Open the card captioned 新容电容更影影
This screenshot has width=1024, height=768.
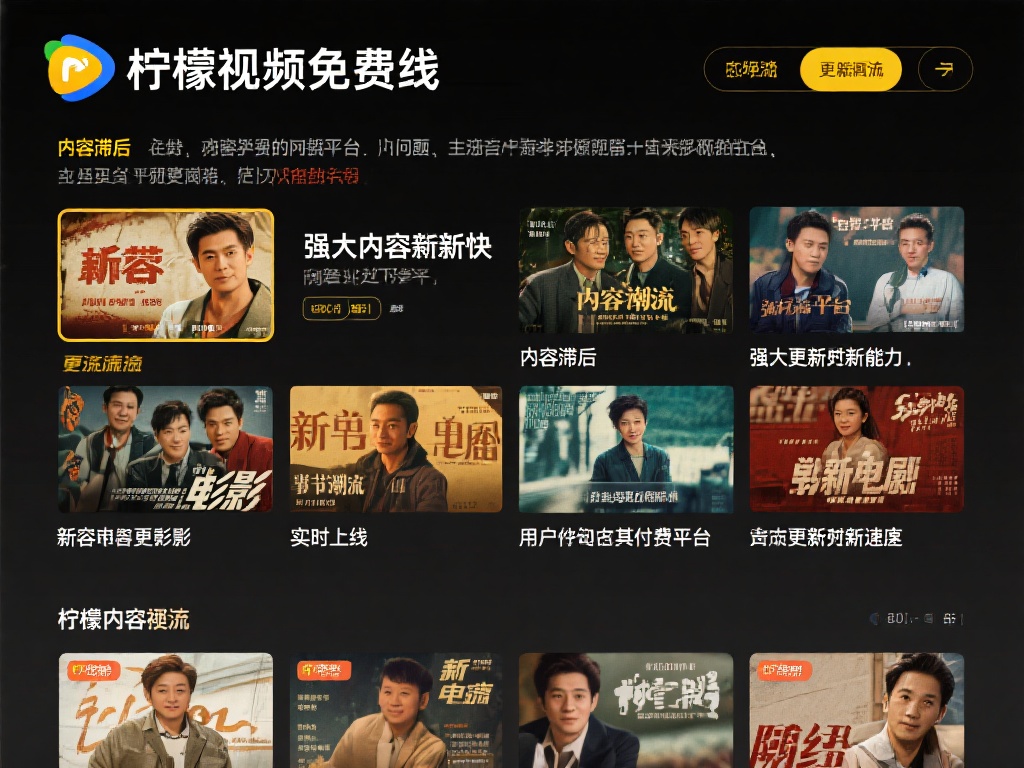pyautogui.click(x=165, y=449)
